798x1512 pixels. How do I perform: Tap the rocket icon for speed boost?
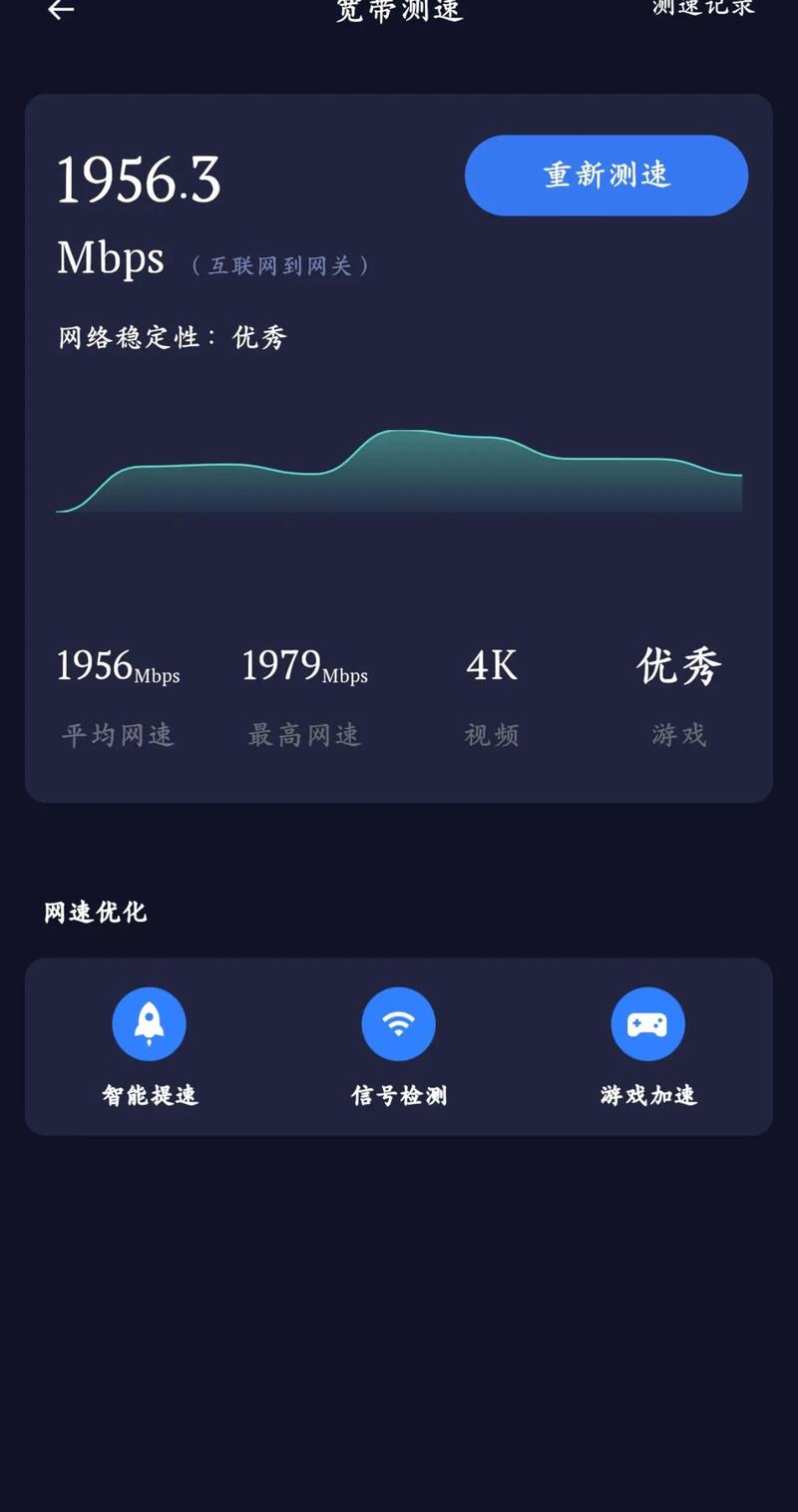[150, 1023]
